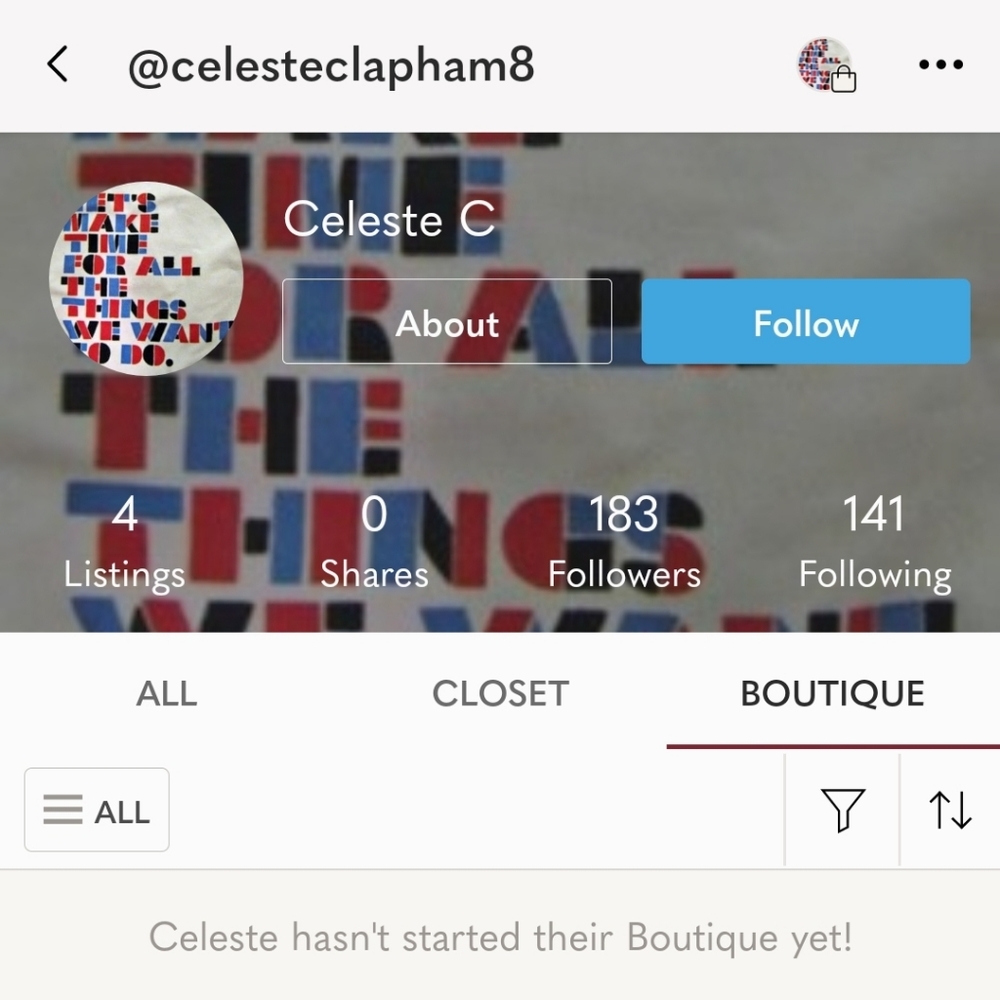Viewport: 1000px width, 1000px height.
Task: View the 183 Followers list
Action: pos(624,545)
